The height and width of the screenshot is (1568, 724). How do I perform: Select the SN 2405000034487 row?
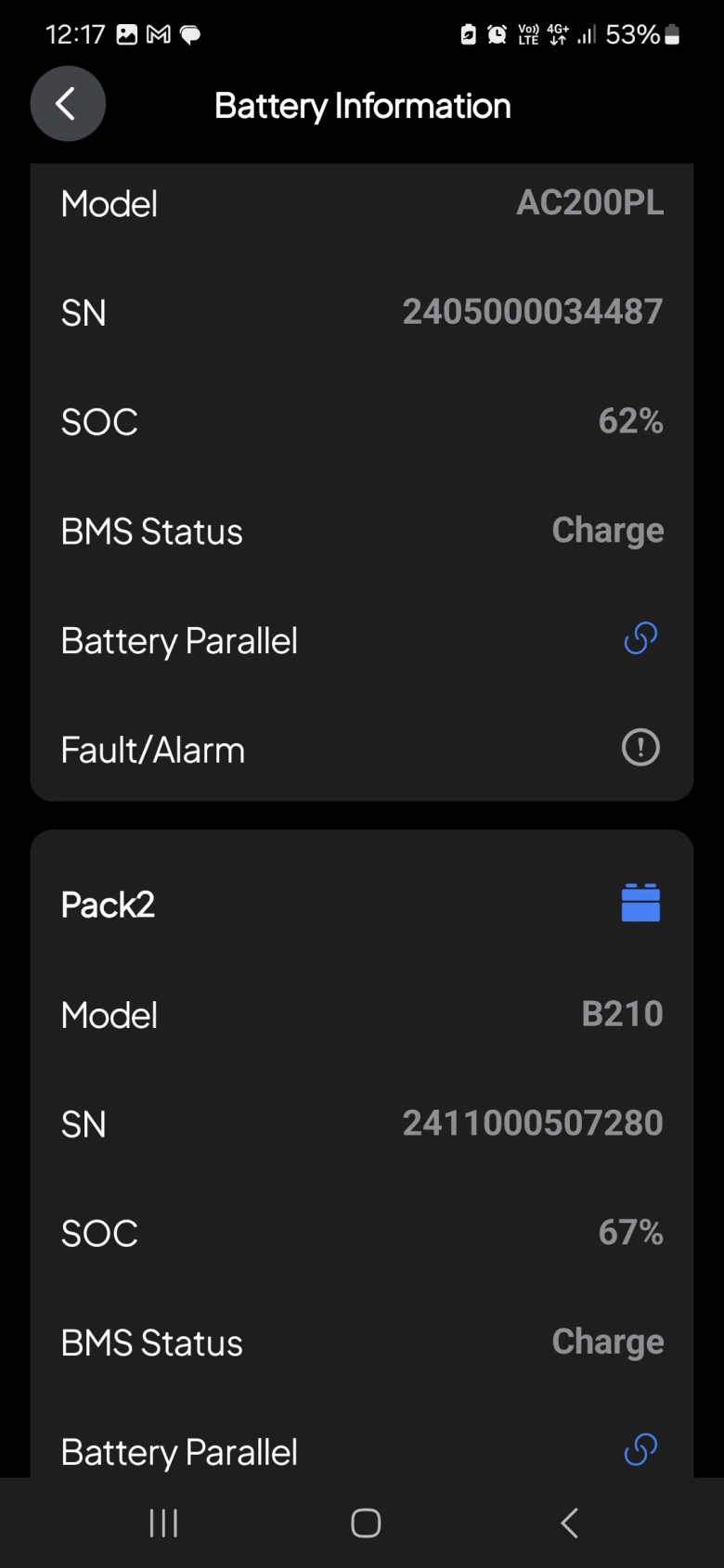click(362, 312)
